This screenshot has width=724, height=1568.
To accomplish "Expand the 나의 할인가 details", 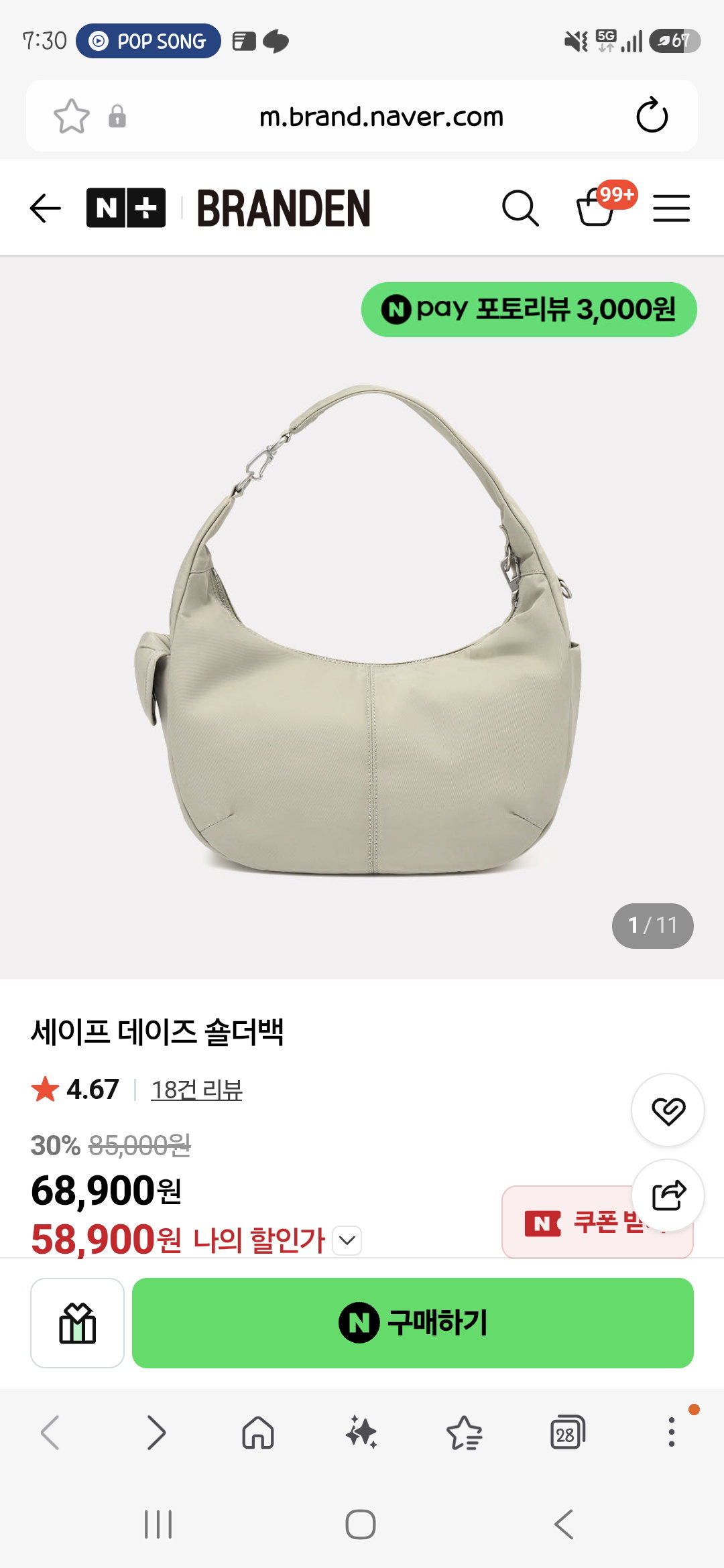I will (347, 1240).
